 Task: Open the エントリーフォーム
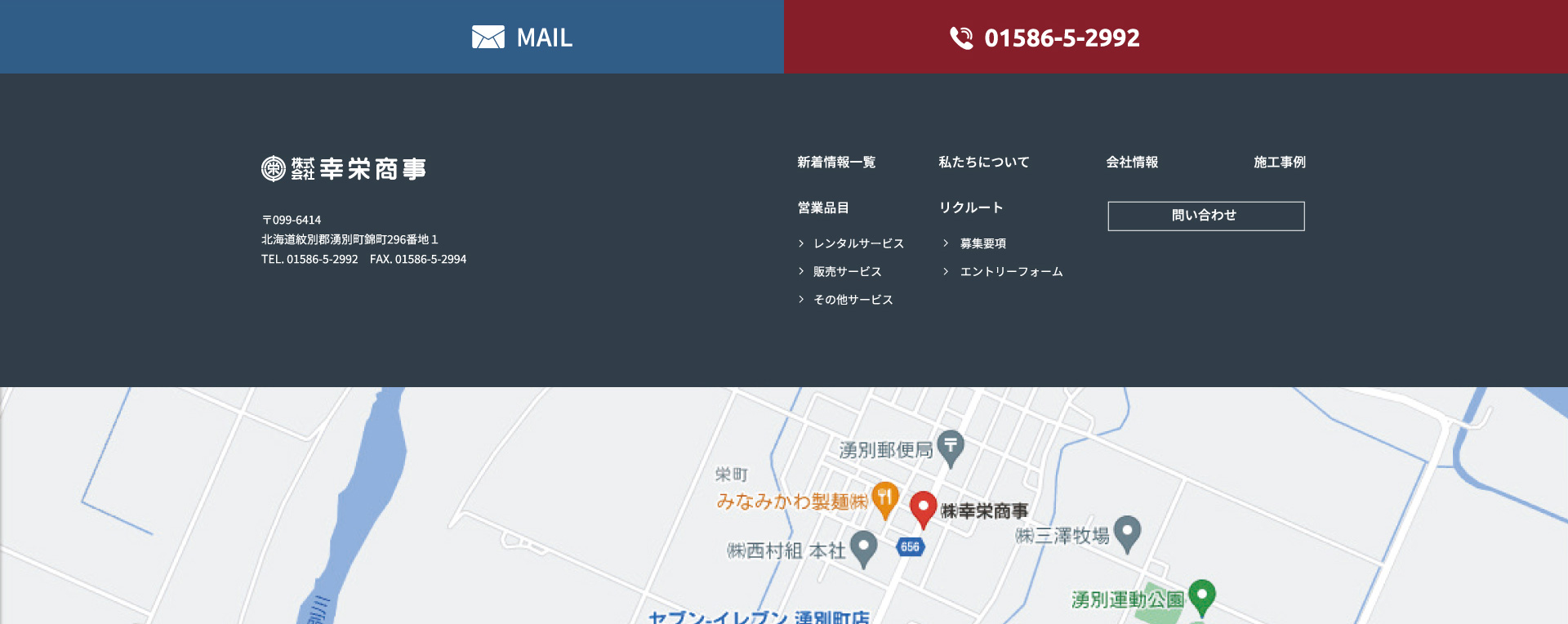coord(1011,272)
